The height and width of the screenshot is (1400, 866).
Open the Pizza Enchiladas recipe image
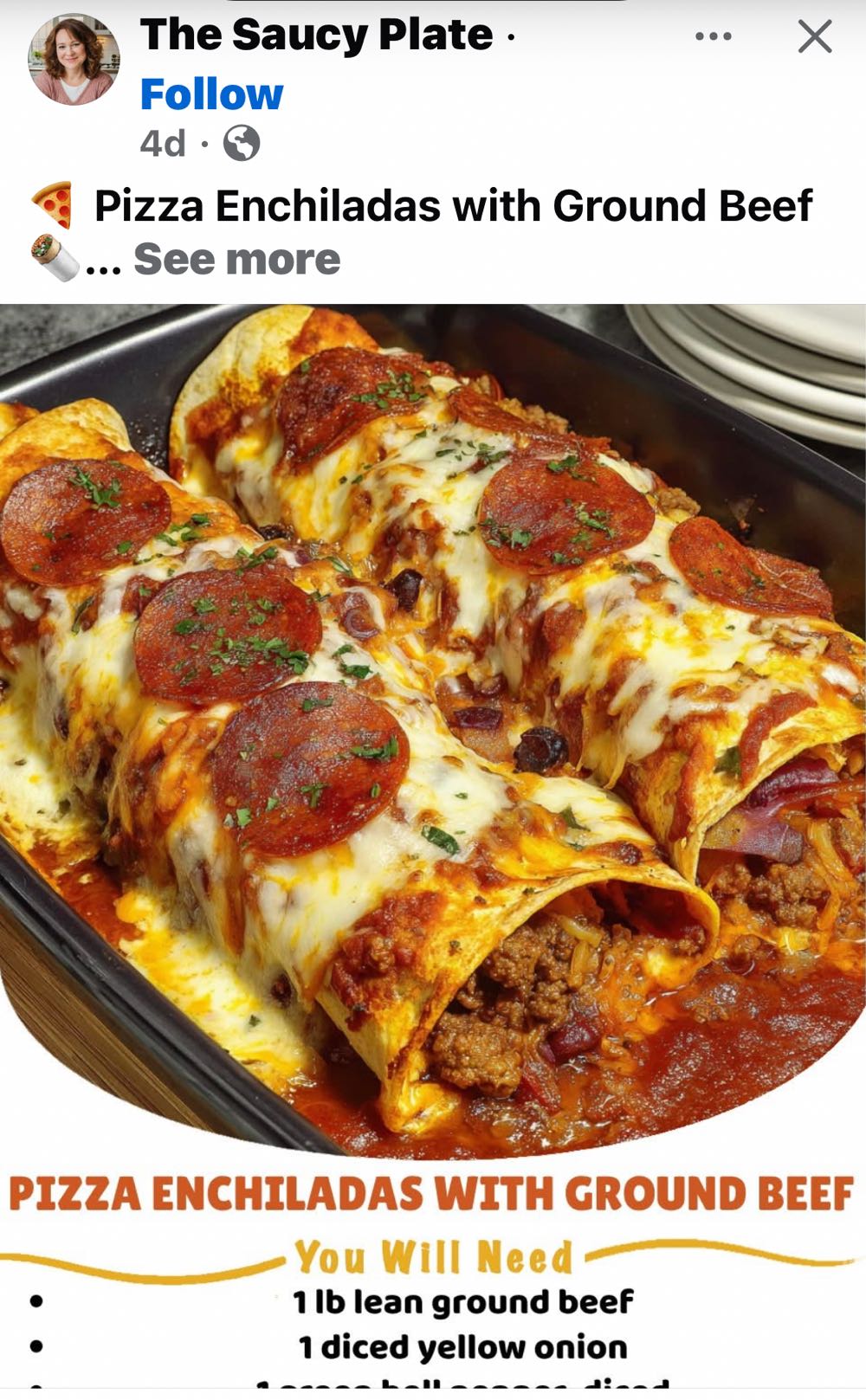tap(433, 727)
